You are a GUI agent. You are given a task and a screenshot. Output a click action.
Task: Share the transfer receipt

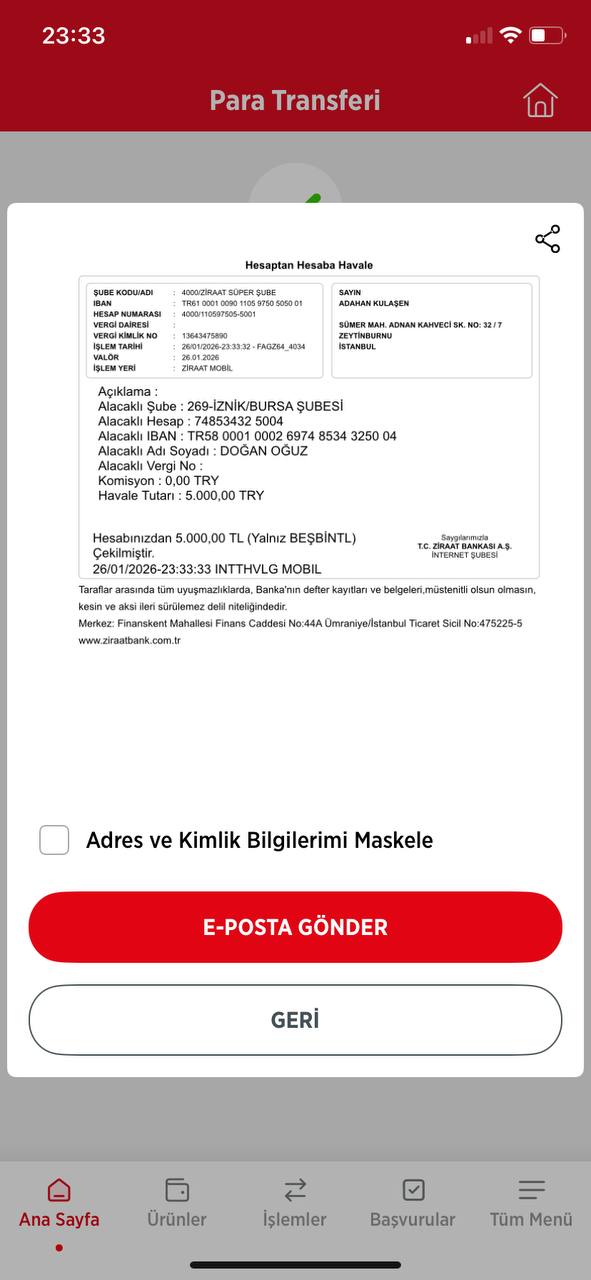[548, 239]
